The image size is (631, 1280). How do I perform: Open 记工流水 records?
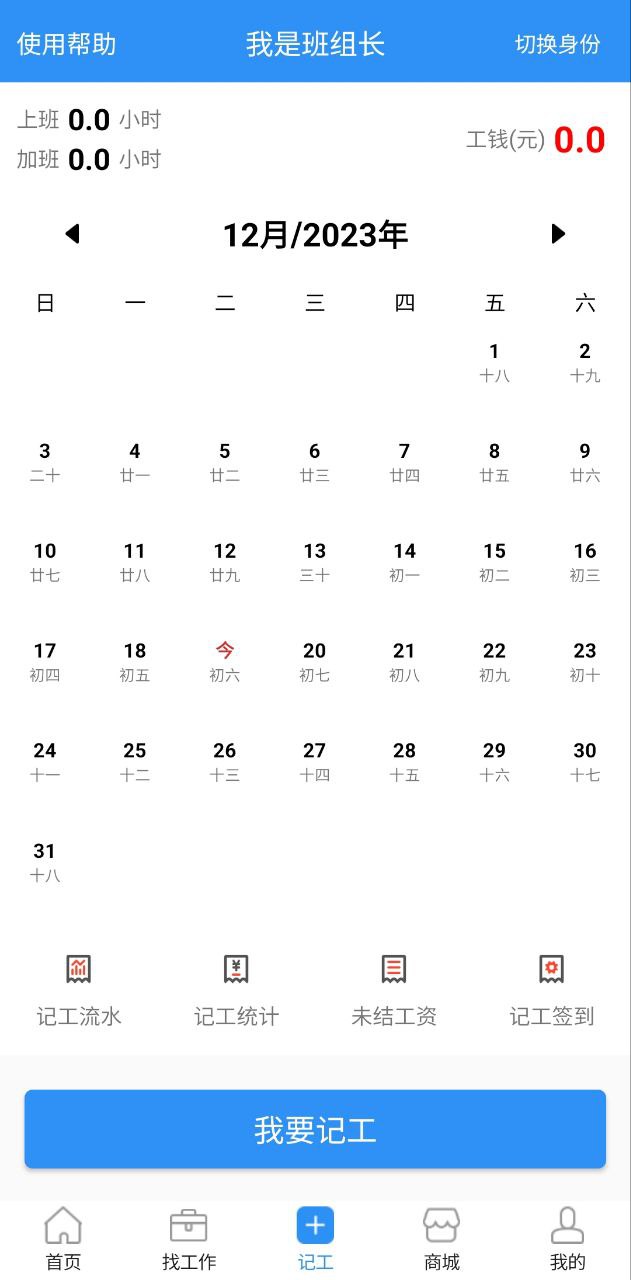click(x=79, y=990)
